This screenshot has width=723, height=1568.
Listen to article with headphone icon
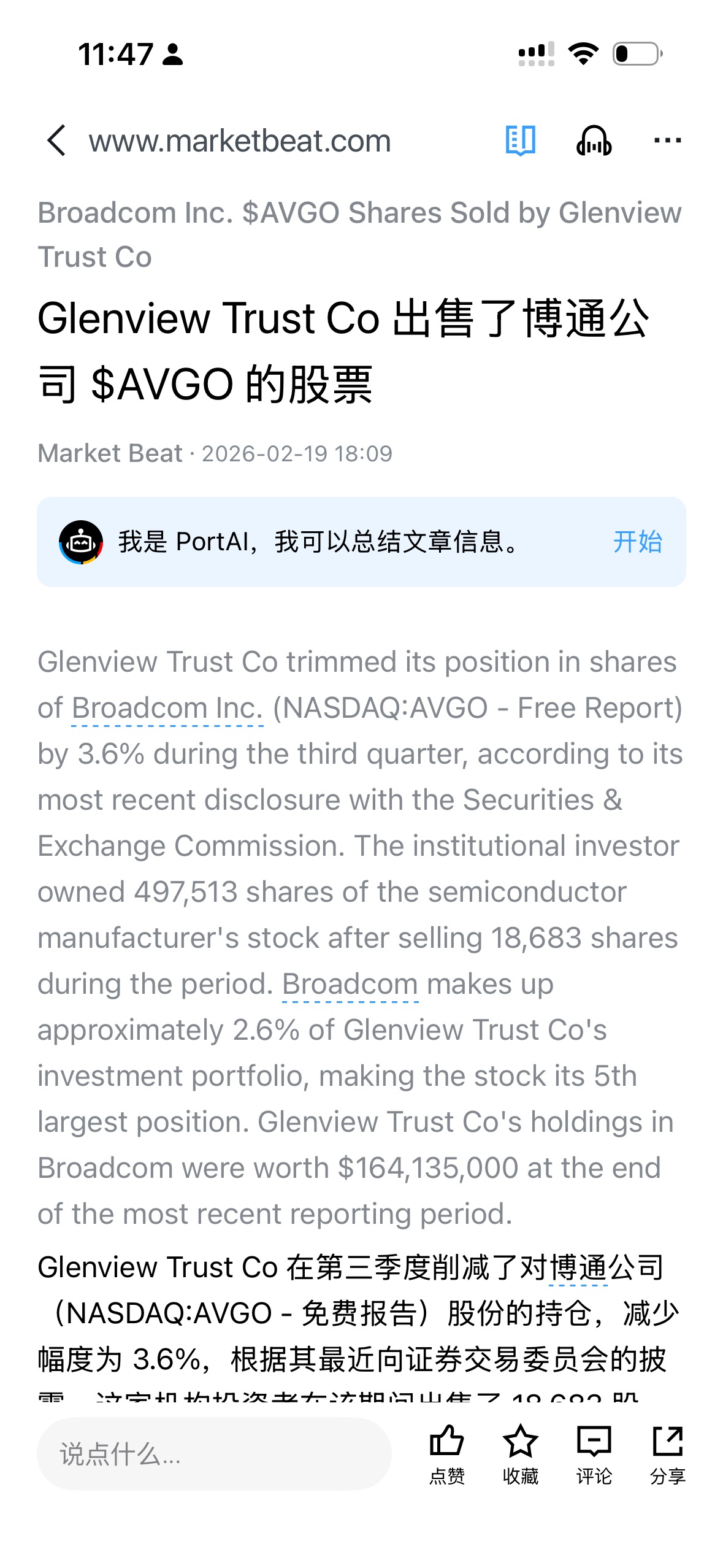point(594,140)
